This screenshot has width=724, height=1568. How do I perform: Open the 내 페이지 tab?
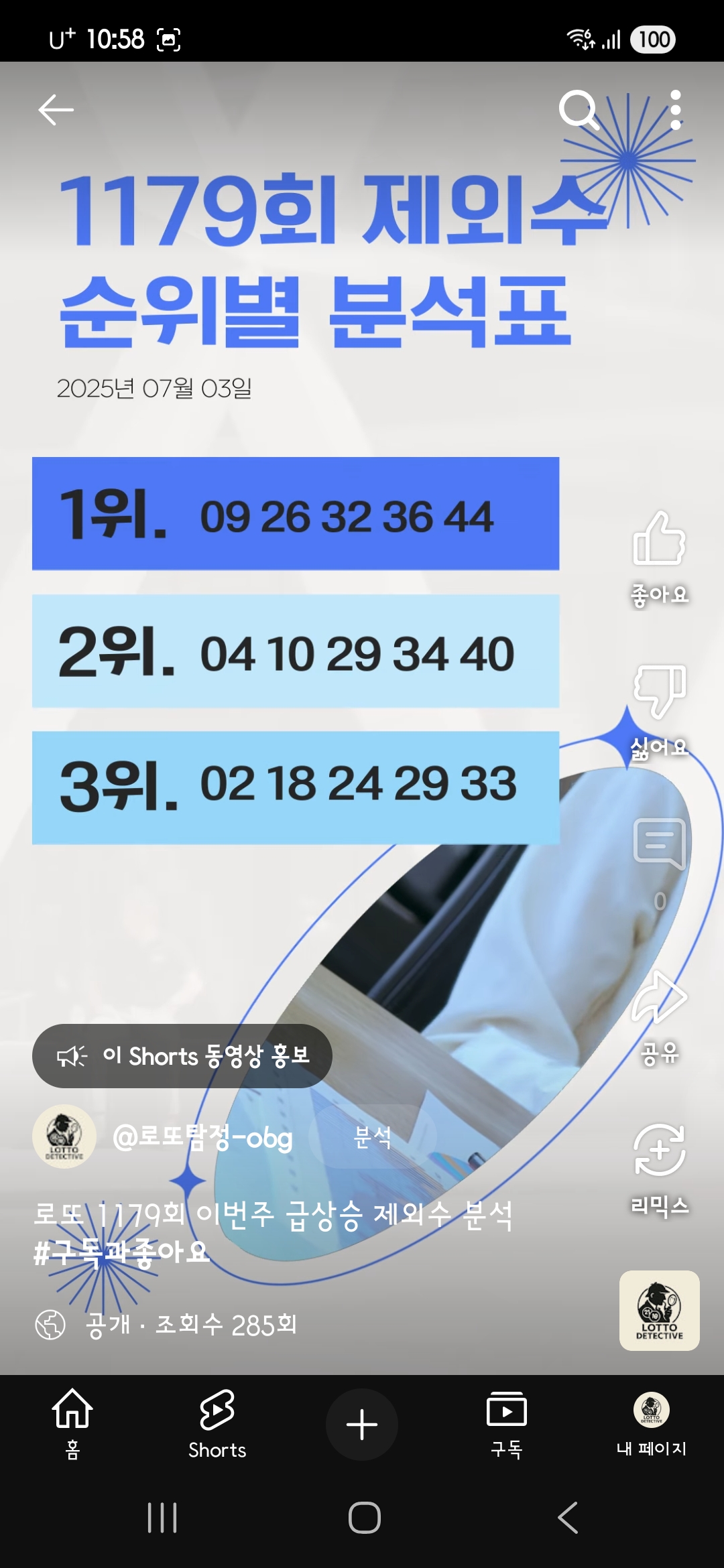[x=651, y=1423]
